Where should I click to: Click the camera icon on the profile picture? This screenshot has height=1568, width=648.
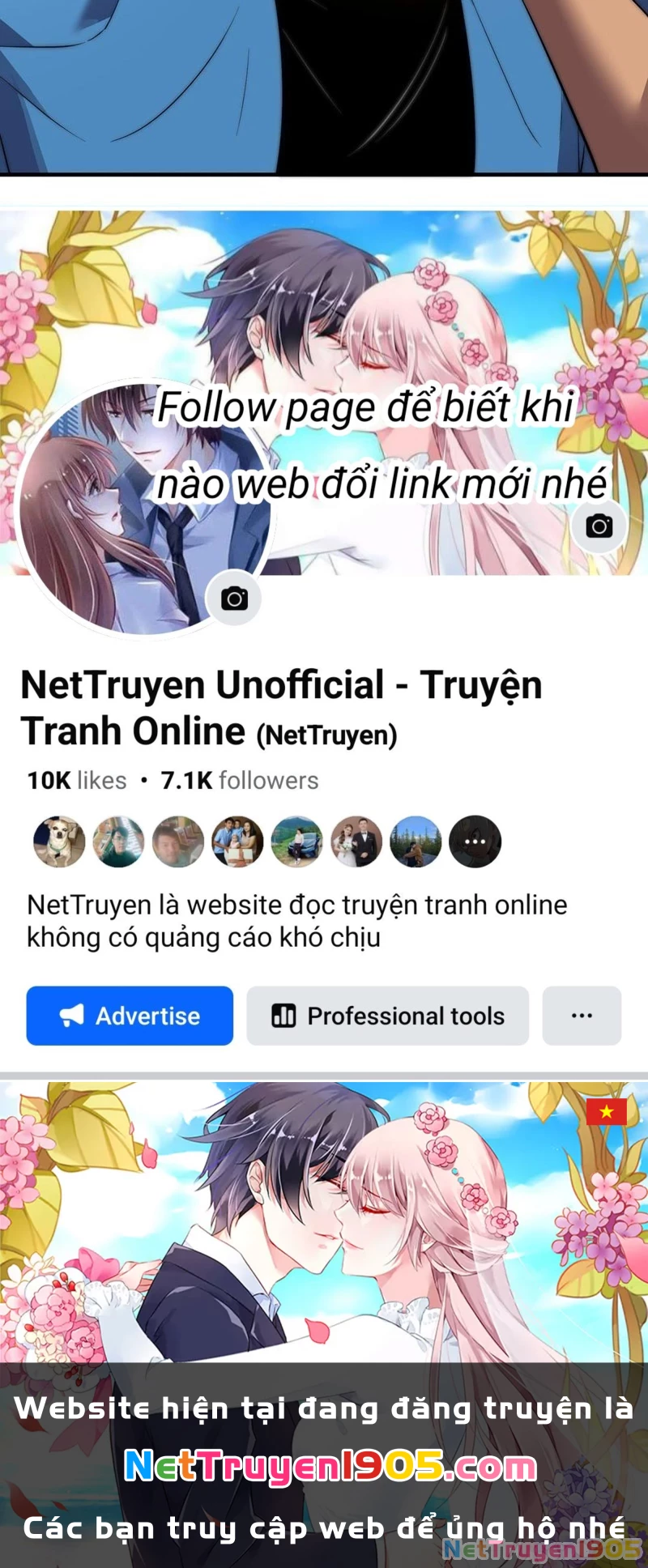pos(234,599)
